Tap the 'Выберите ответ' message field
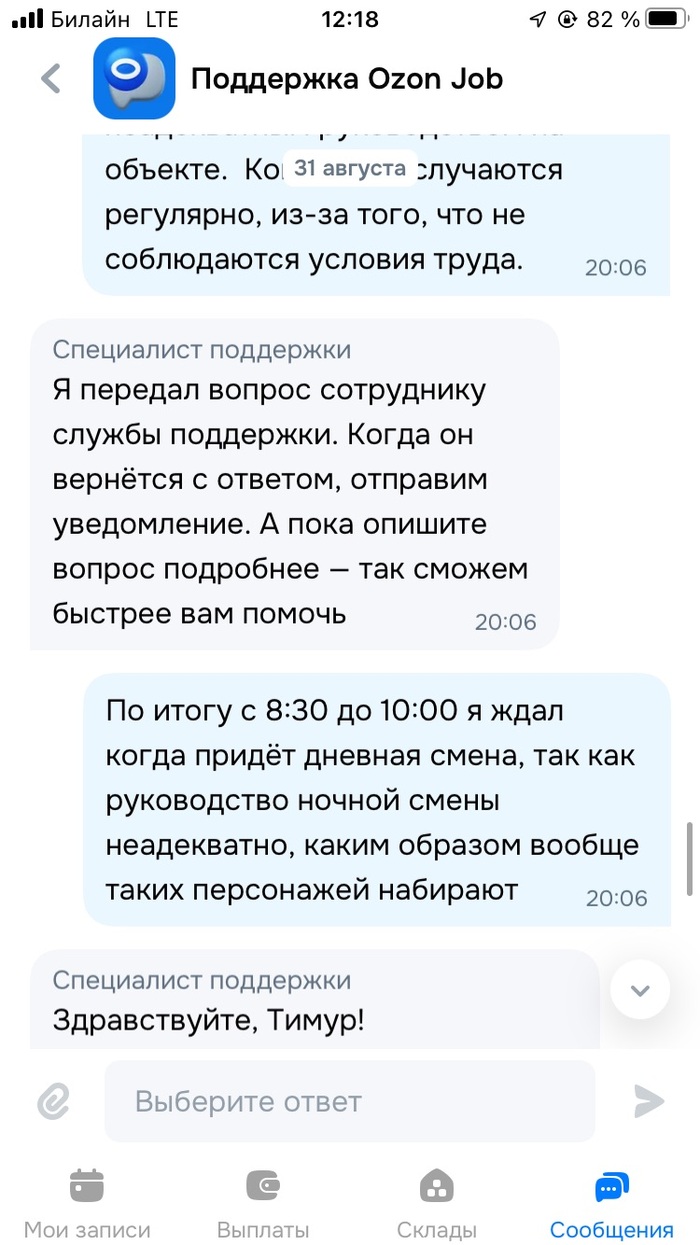The image size is (700, 1245). tap(350, 1102)
